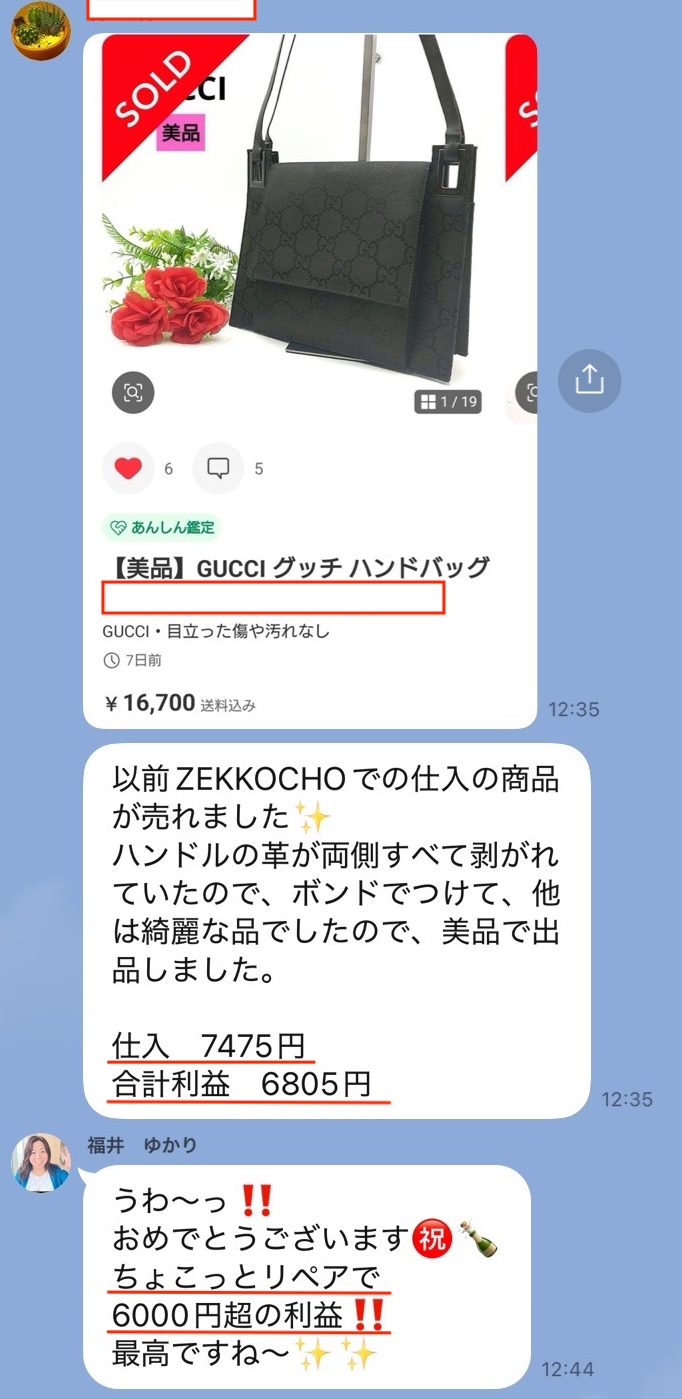Screen dimensions: 682x1399
Task: Share the Gucci bag image message
Action: coord(589,380)
